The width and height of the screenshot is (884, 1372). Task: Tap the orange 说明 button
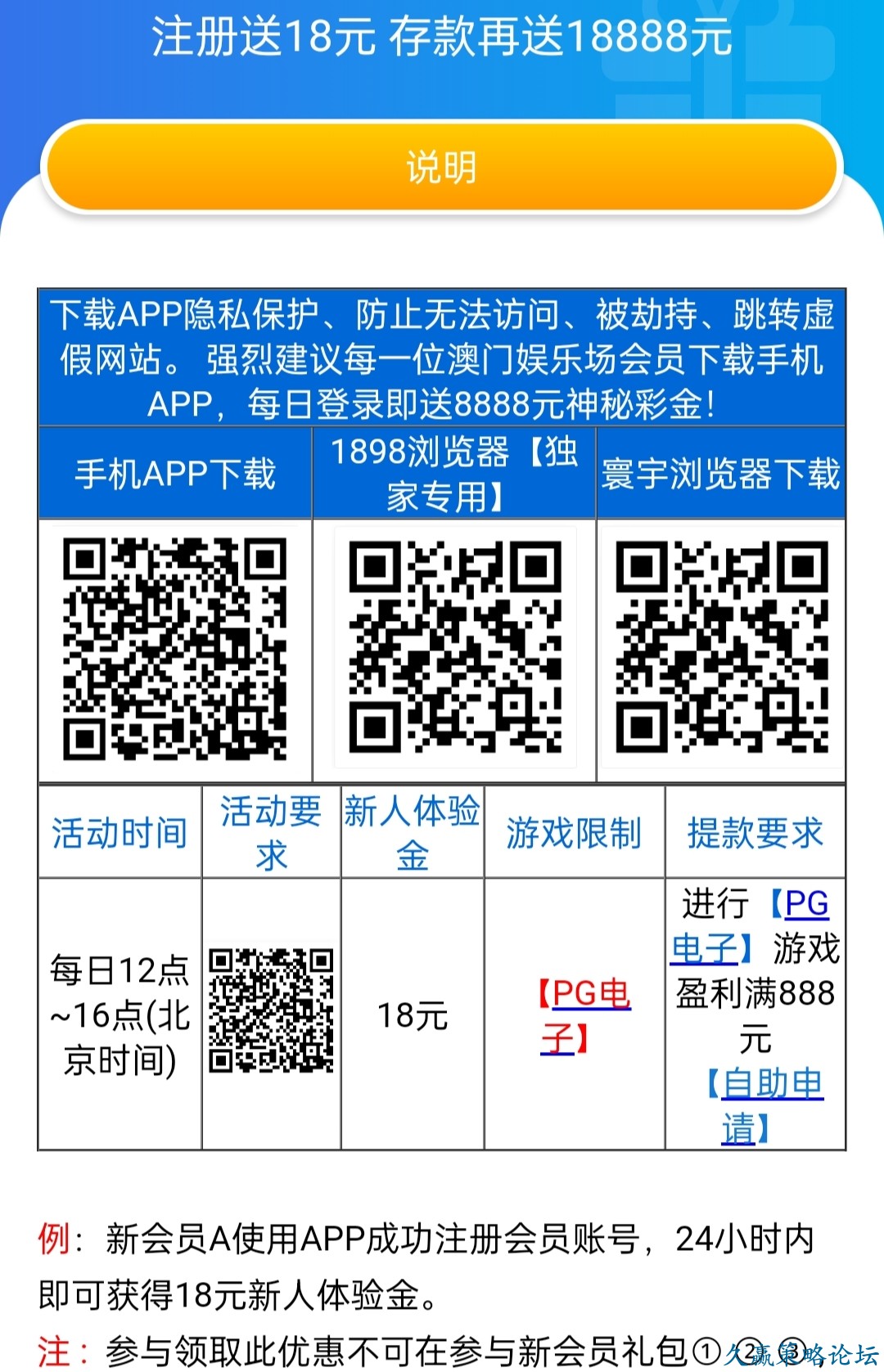pos(441,167)
